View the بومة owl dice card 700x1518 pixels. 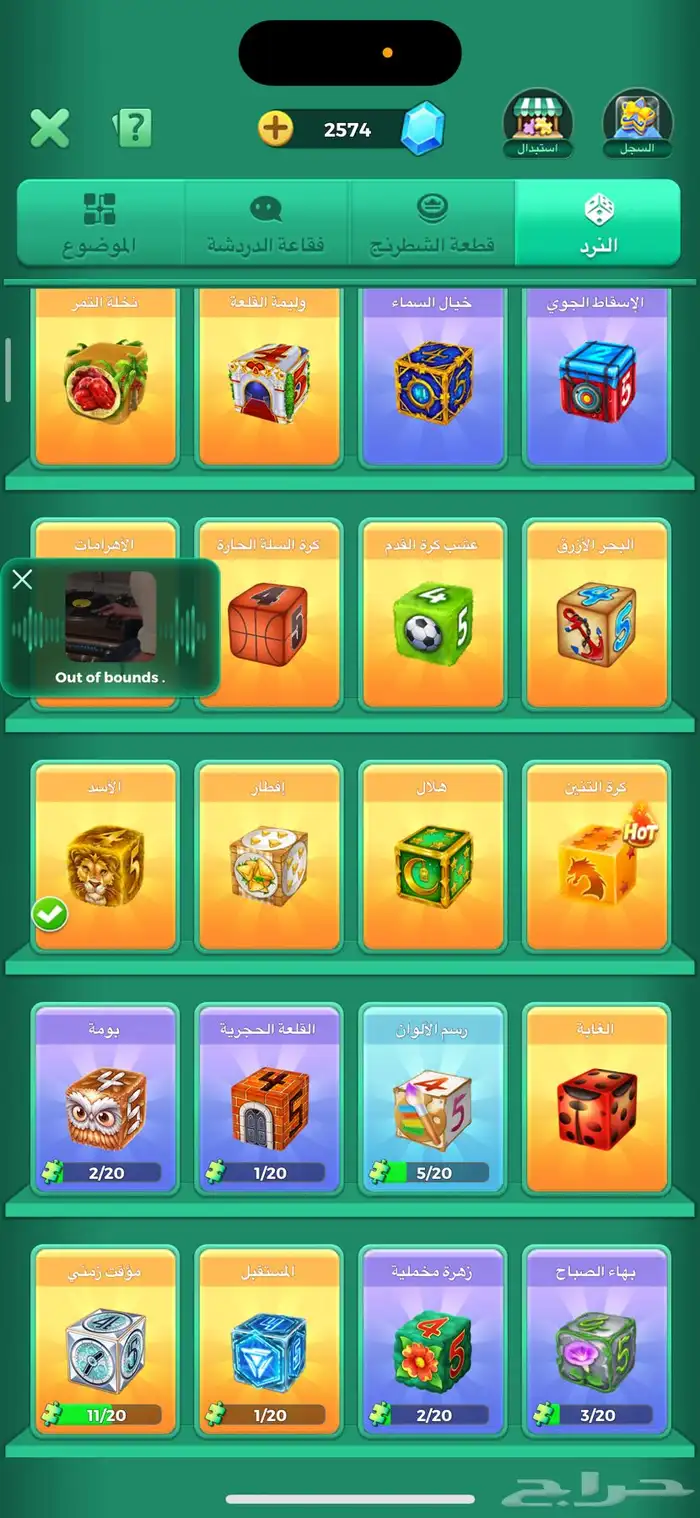pos(105,1098)
